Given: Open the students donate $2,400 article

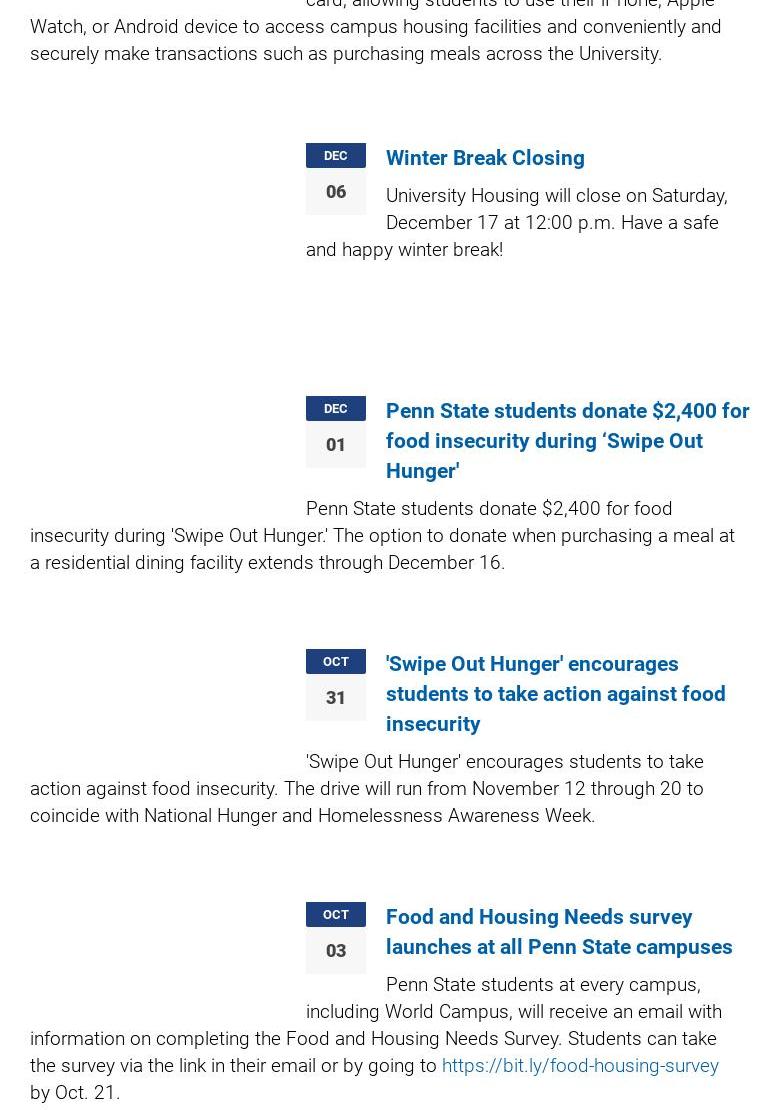Looking at the screenshot, I should [x=566, y=440].
